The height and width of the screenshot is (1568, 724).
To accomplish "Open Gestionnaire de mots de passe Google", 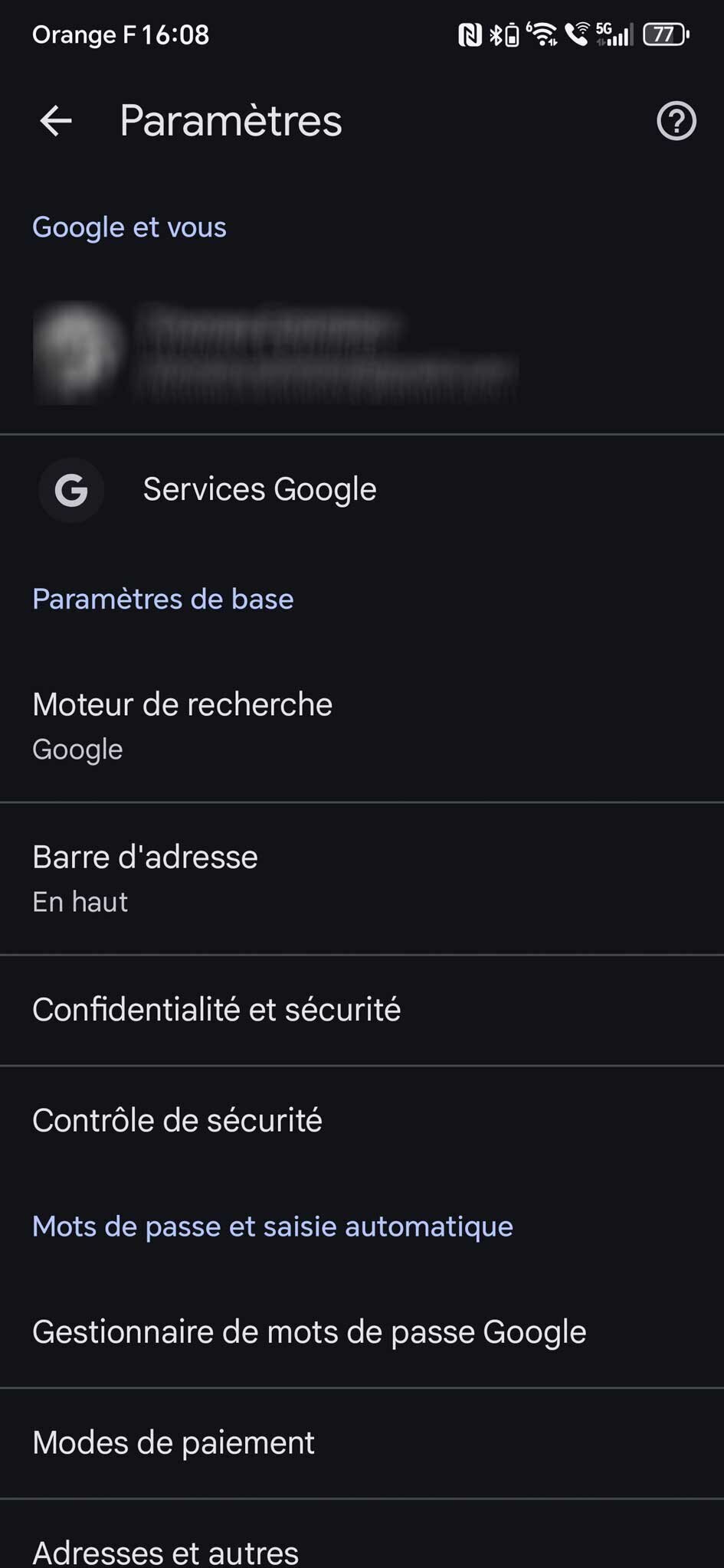I will 309,1332.
